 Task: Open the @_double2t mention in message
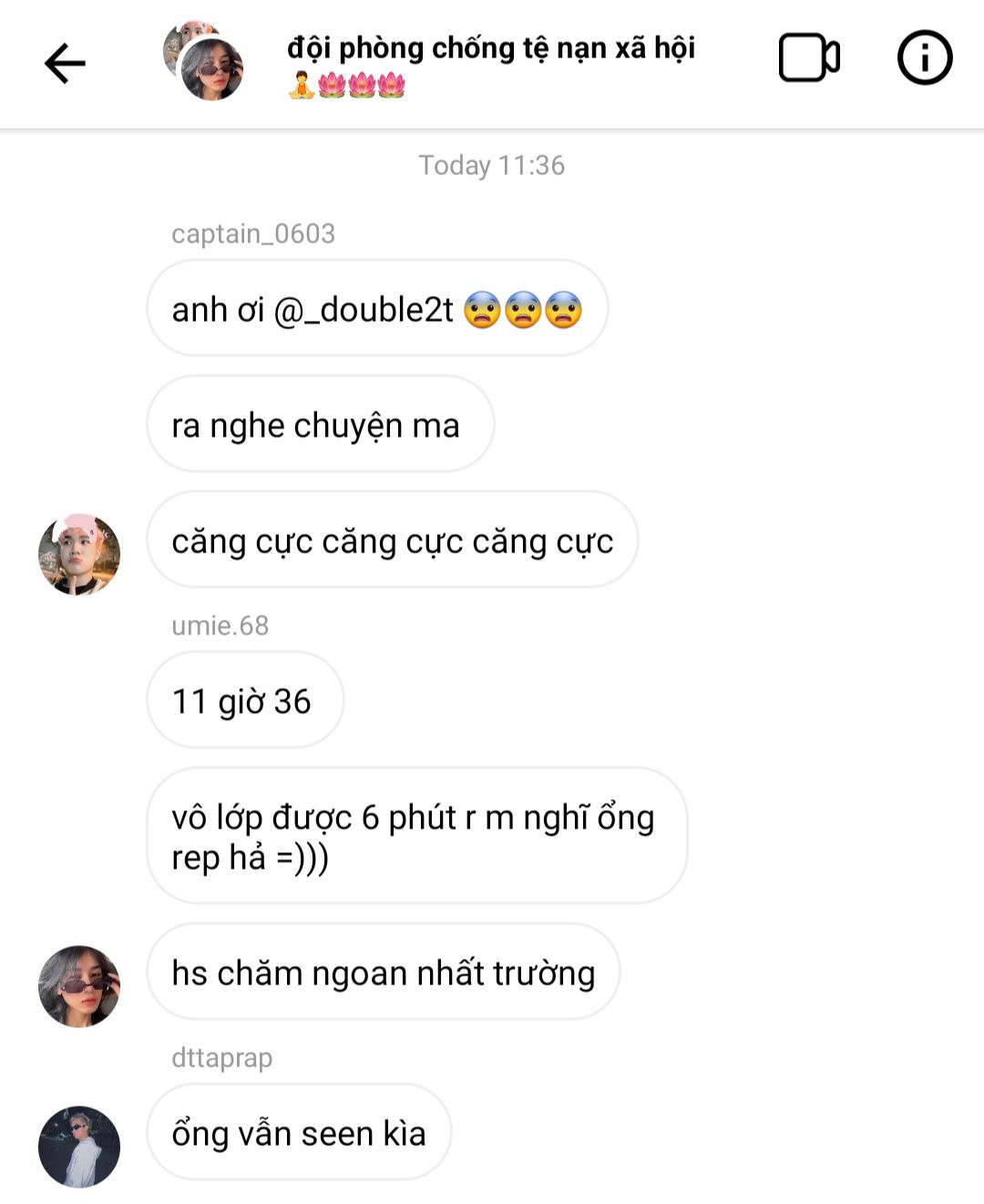point(364,310)
